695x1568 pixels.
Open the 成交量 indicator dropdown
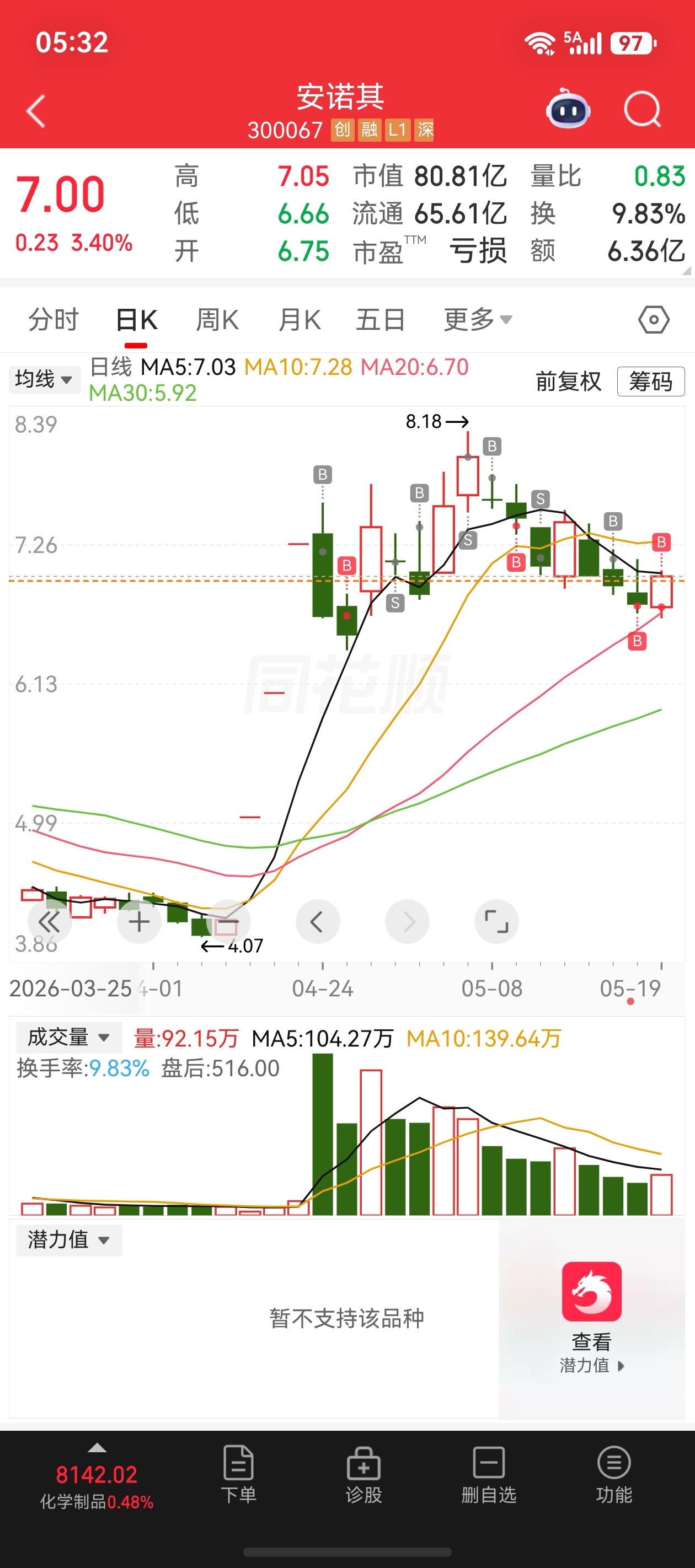tap(69, 1037)
